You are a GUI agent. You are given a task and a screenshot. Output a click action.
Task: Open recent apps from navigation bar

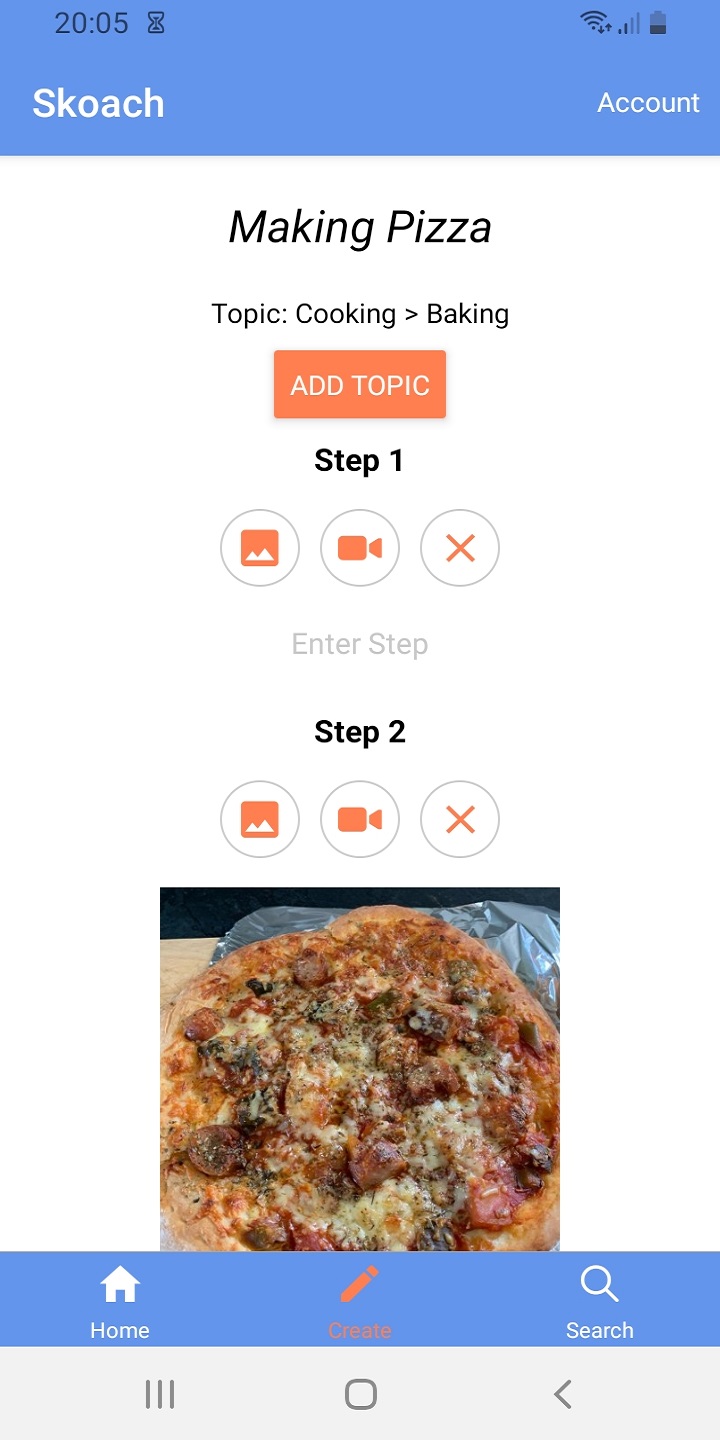click(160, 1394)
